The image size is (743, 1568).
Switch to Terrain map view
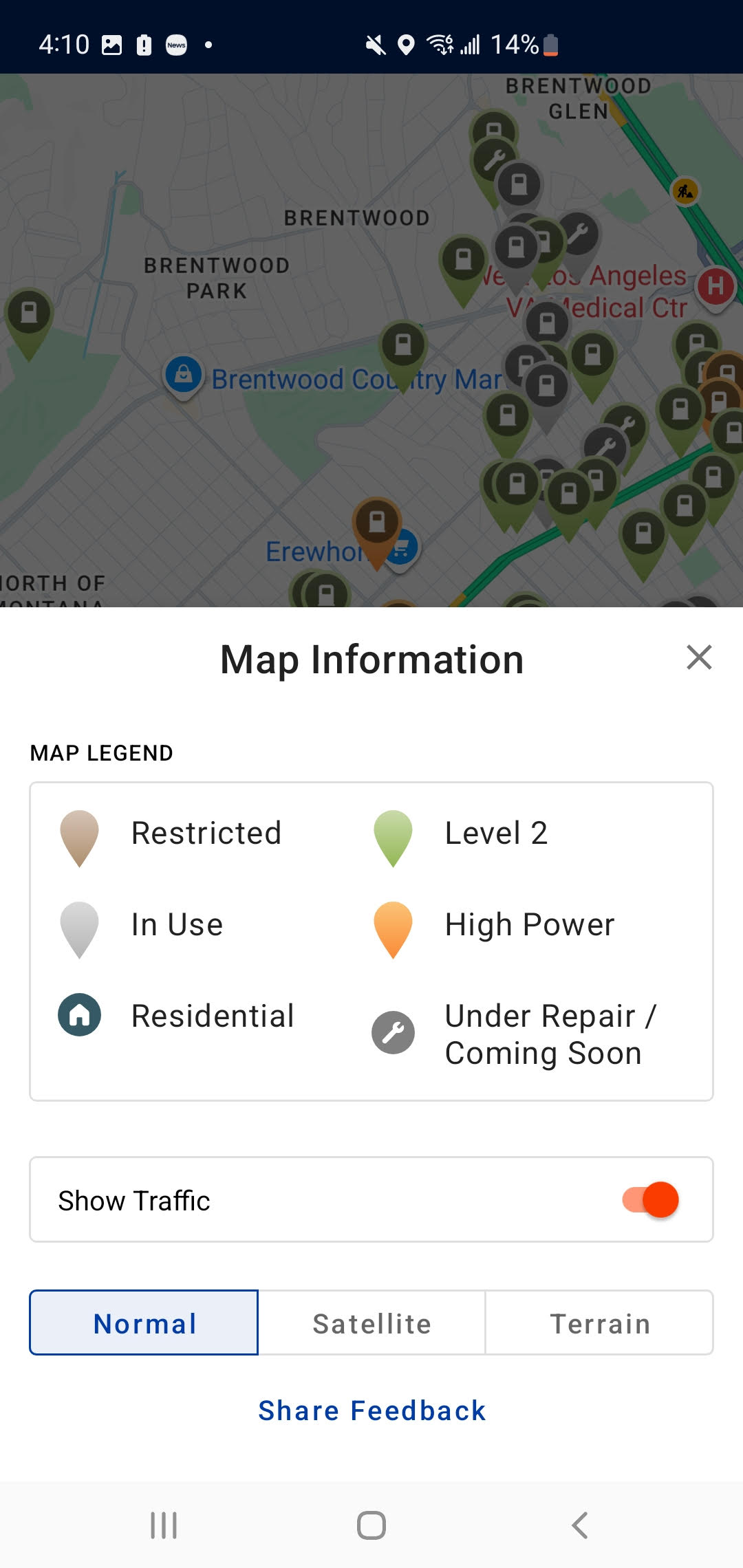pos(599,1322)
